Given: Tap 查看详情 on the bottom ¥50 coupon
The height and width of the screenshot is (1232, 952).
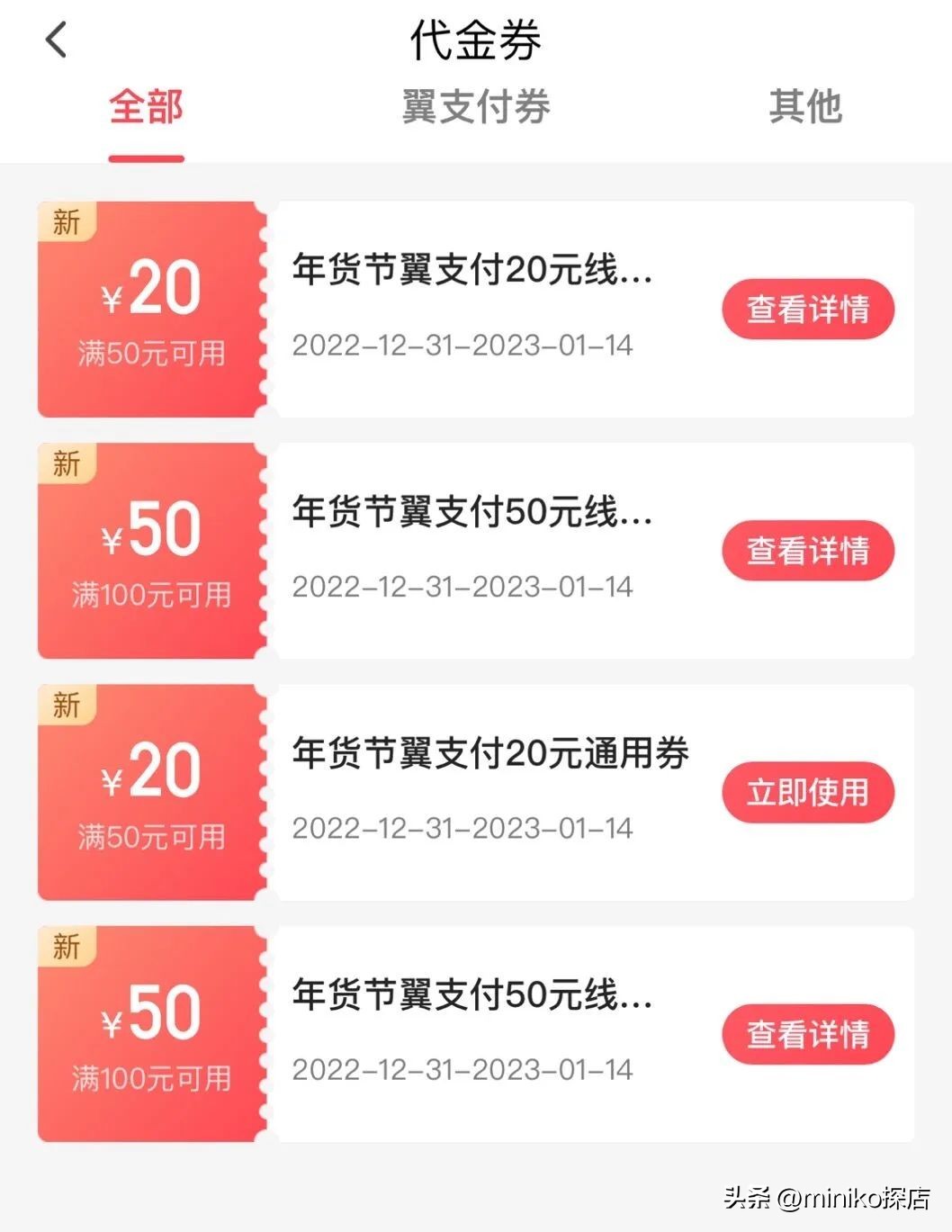Looking at the screenshot, I should [x=807, y=1035].
